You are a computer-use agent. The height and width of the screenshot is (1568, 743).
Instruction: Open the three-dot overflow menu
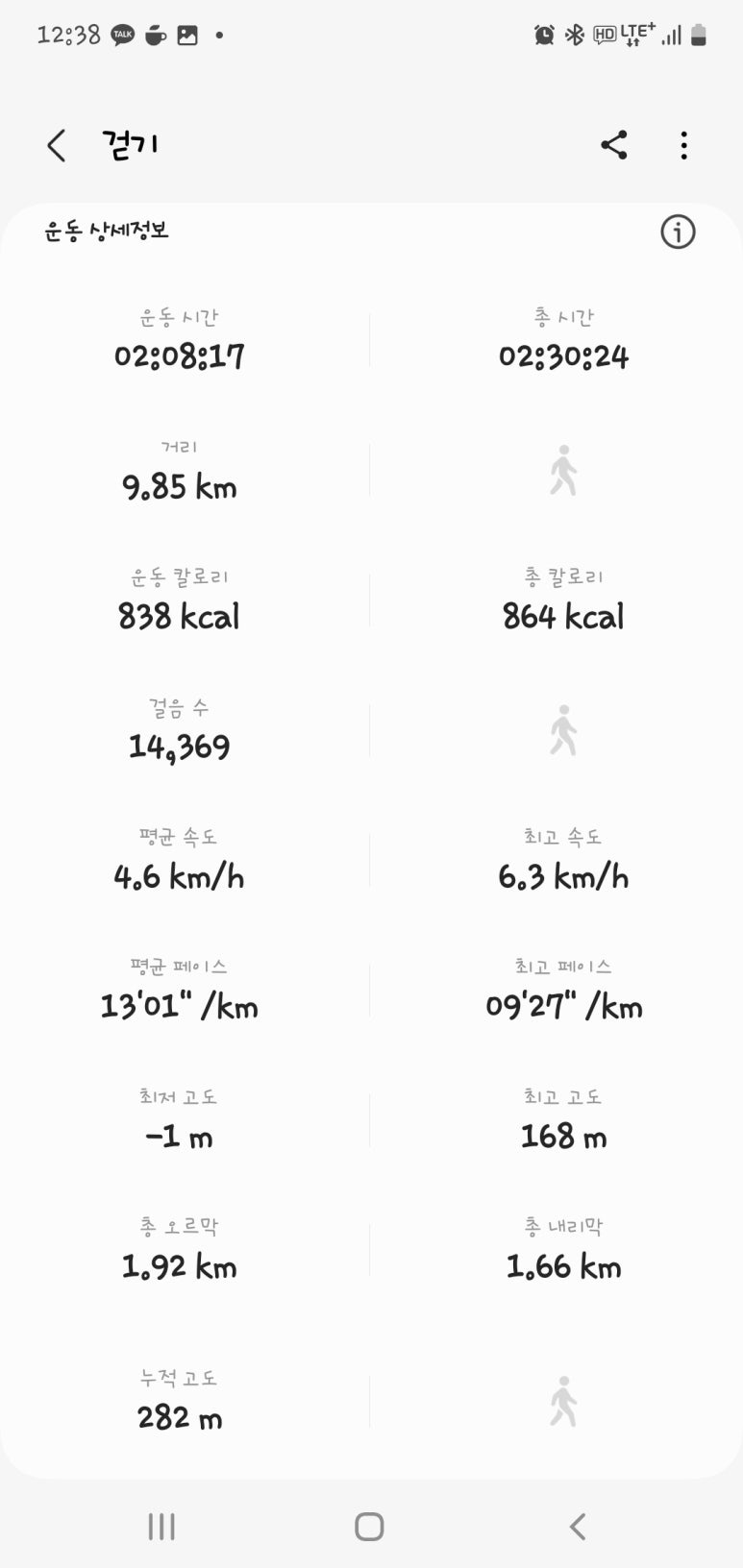(683, 145)
